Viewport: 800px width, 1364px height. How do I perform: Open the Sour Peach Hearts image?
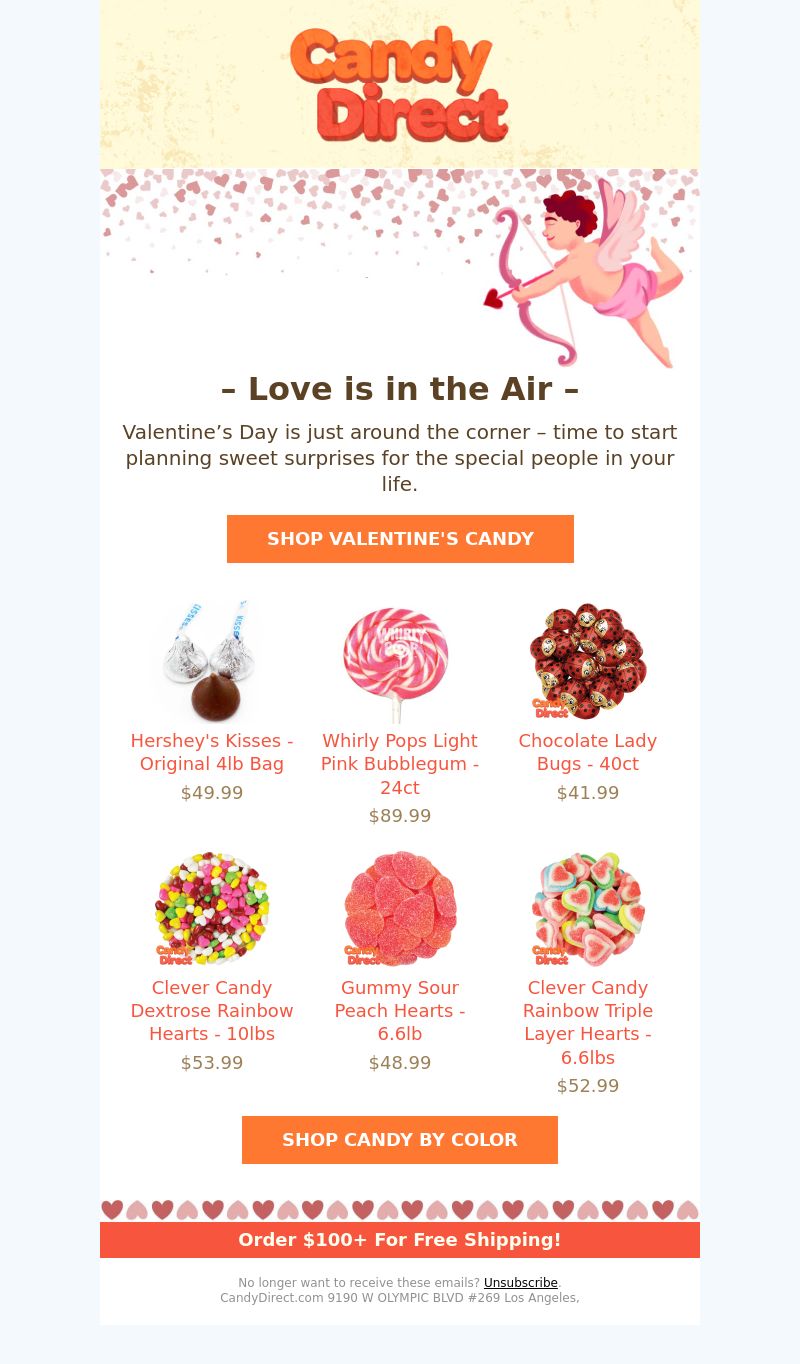point(400,908)
